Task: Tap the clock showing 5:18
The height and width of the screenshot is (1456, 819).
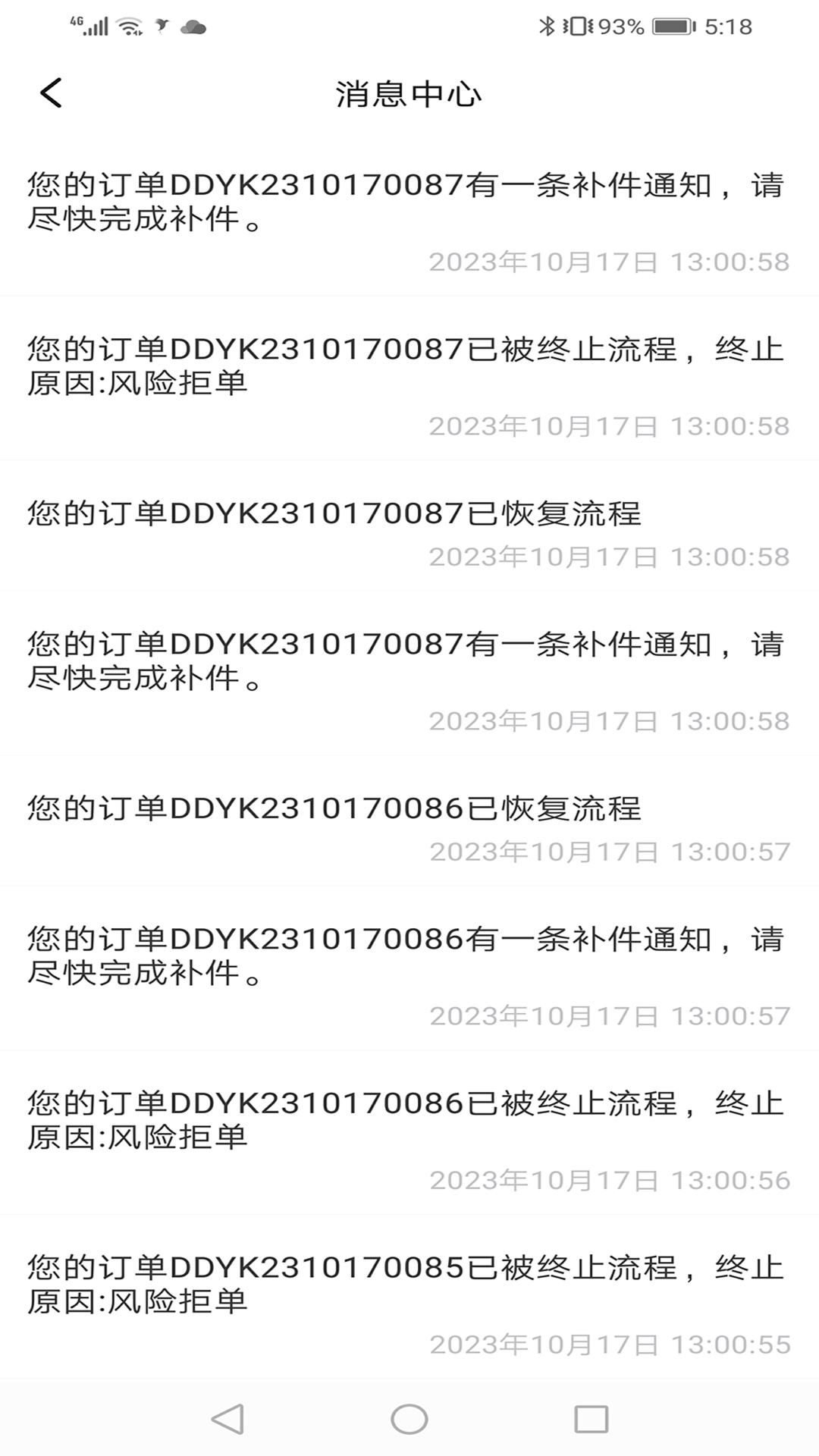Action: click(x=727, y=25)
